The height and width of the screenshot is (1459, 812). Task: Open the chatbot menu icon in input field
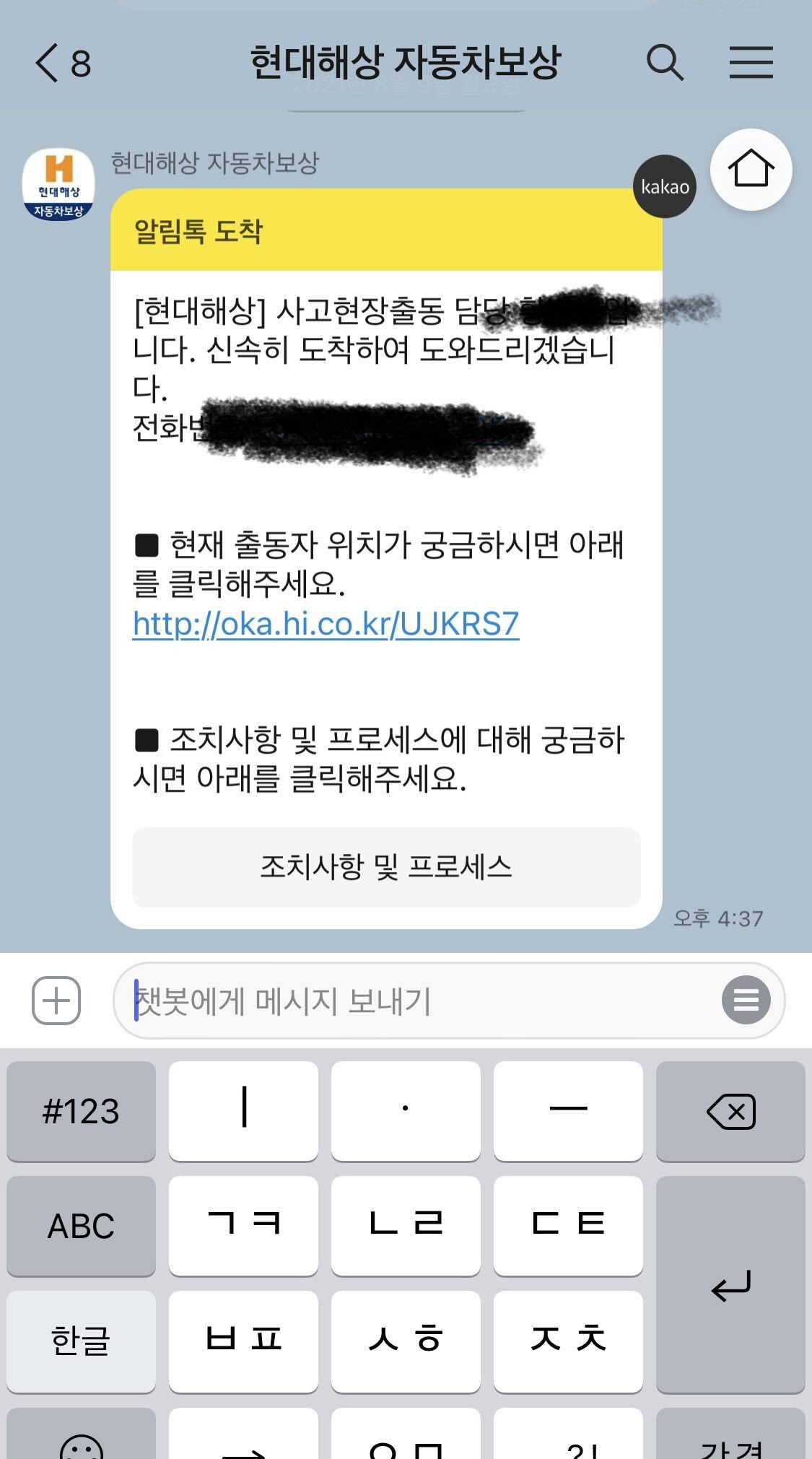[746, 1001]
